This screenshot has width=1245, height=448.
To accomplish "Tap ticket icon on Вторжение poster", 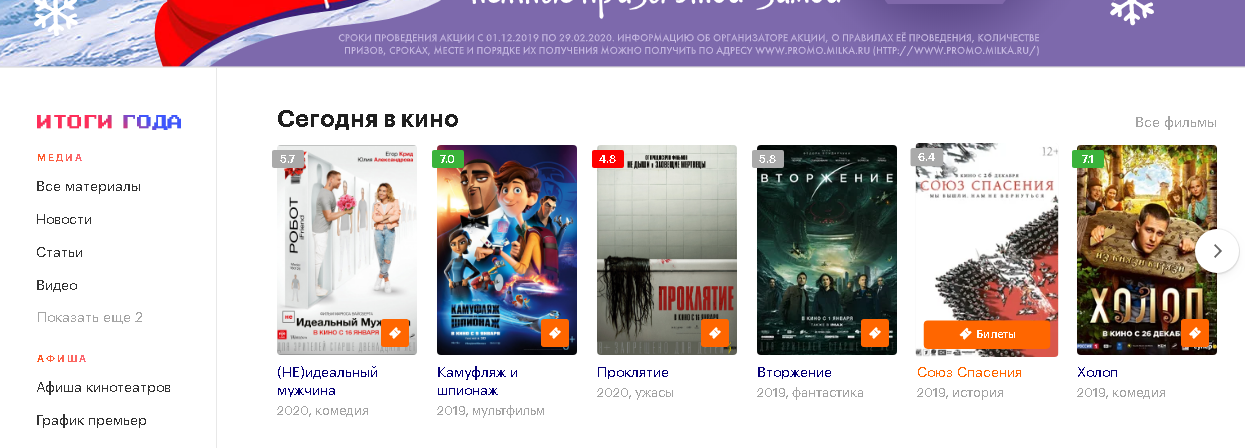I will click(875, 333).
